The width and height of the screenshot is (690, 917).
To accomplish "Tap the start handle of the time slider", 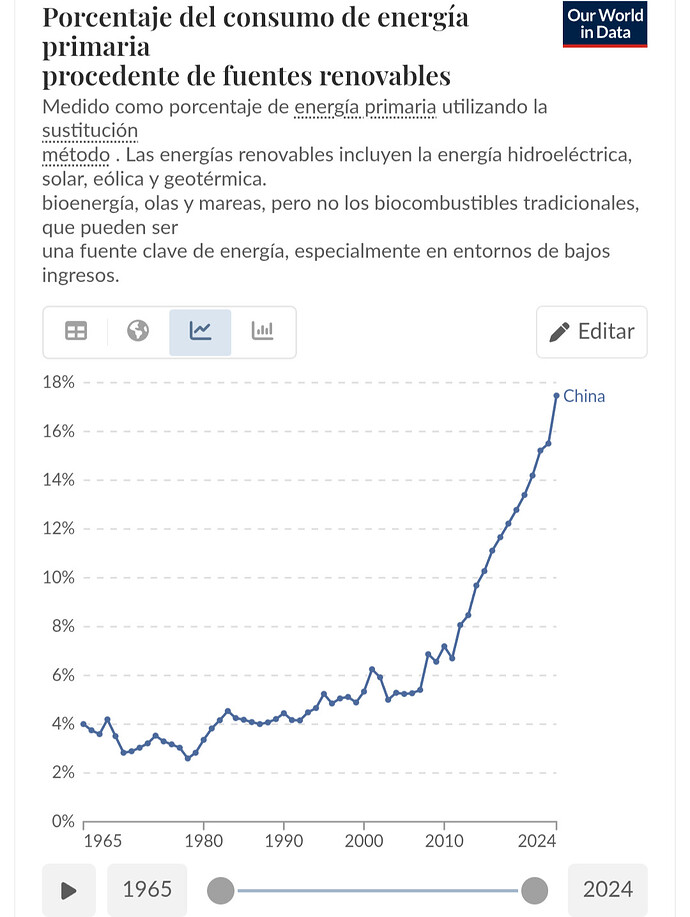I will 221,889.
